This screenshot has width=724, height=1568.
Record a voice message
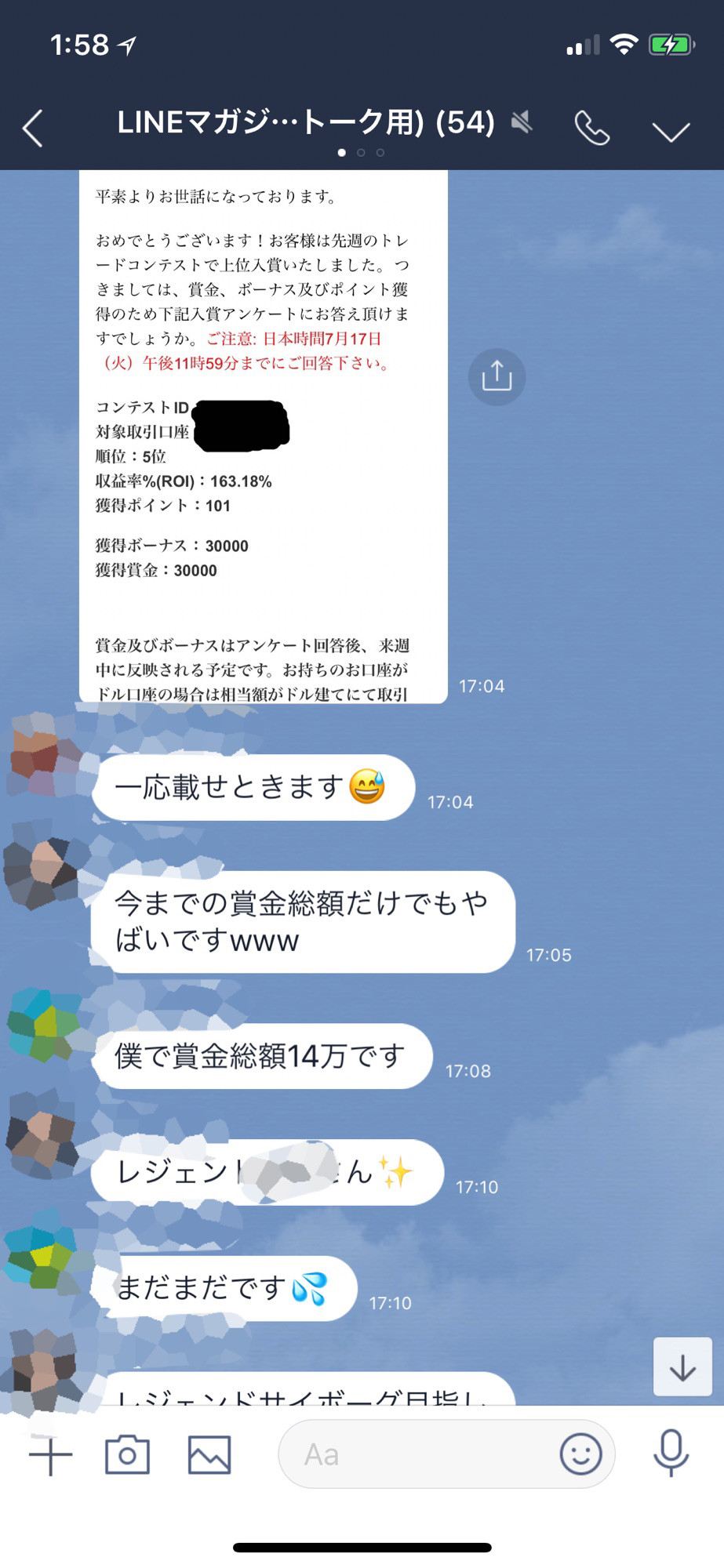pos(671,1454)
